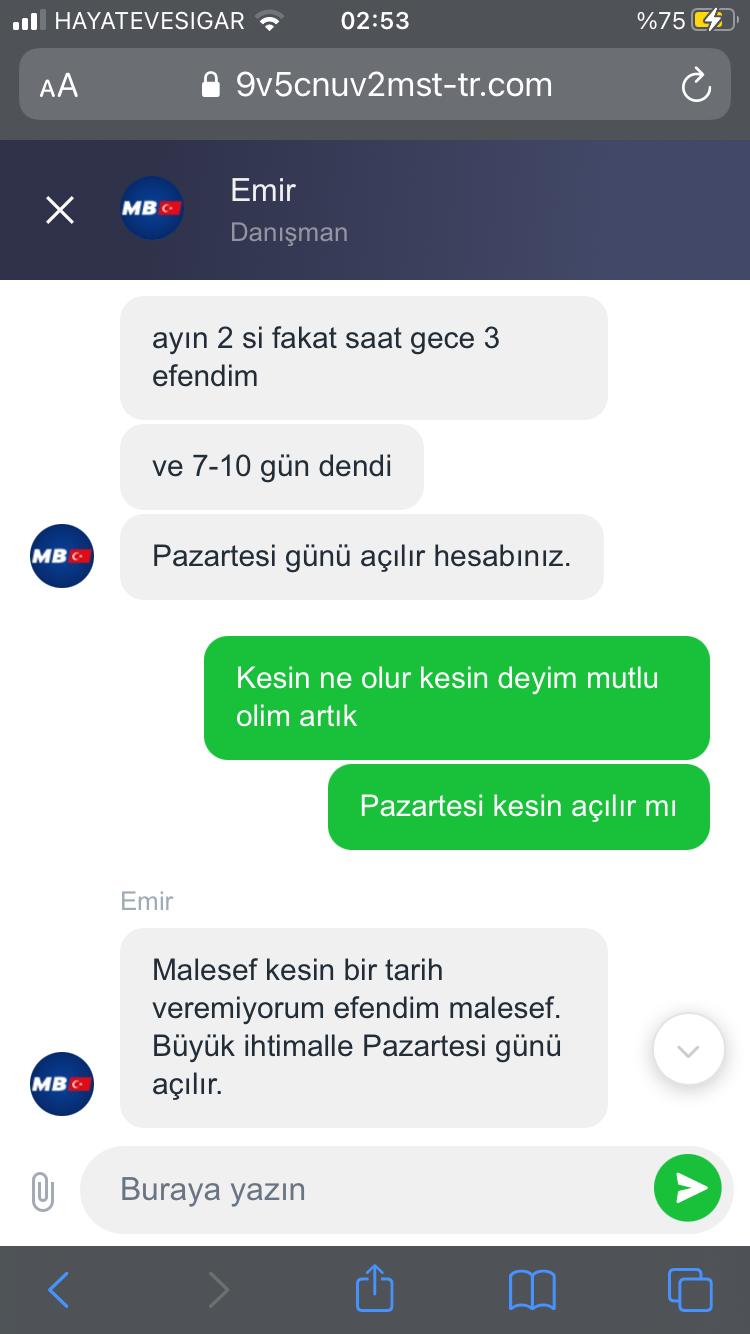Go back in Safari
750x1334 pixels.
pyautogui.click(x=59, y=1290)
